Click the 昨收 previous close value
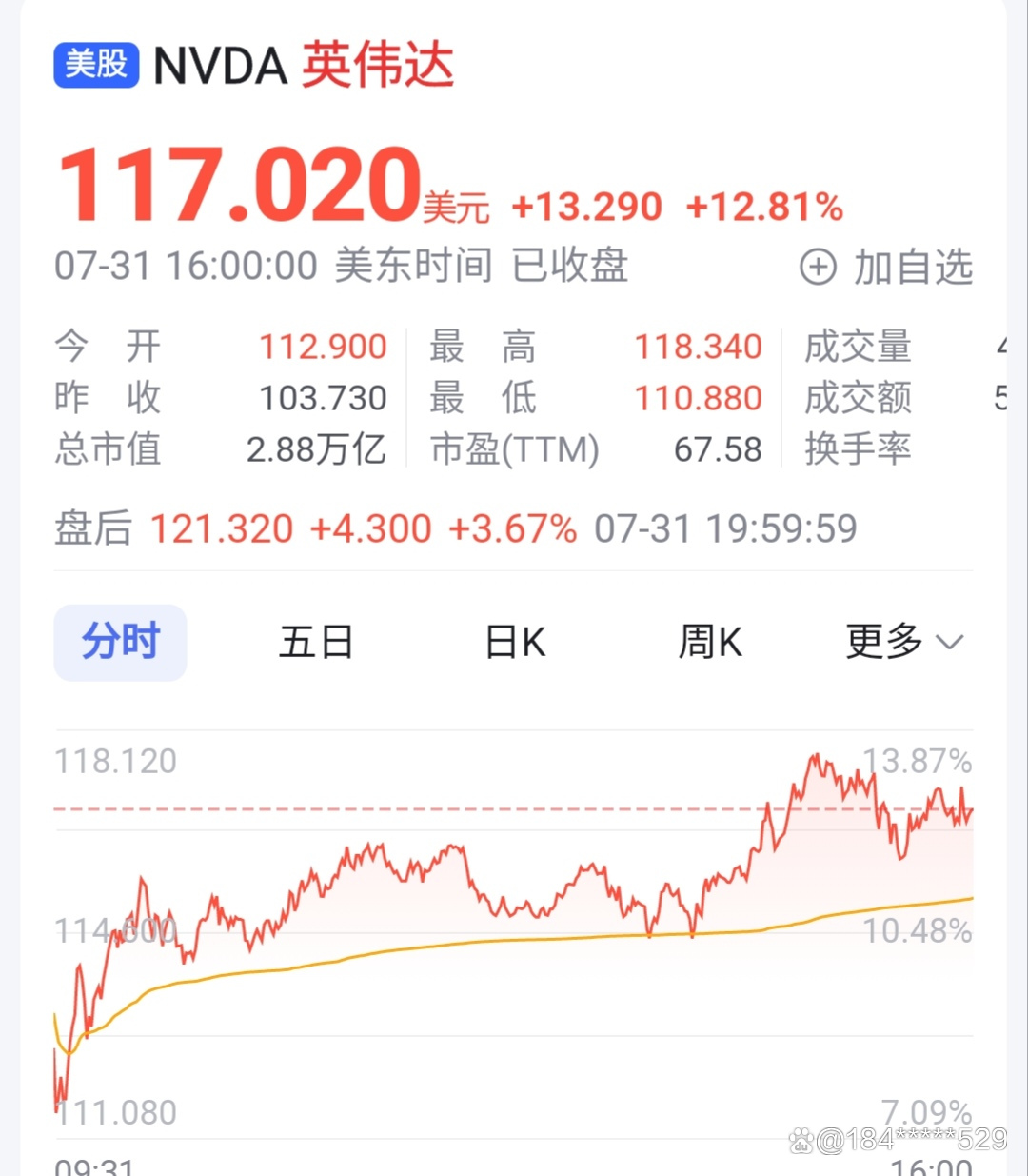The image size is (1028, 1176). click(321, 398)
